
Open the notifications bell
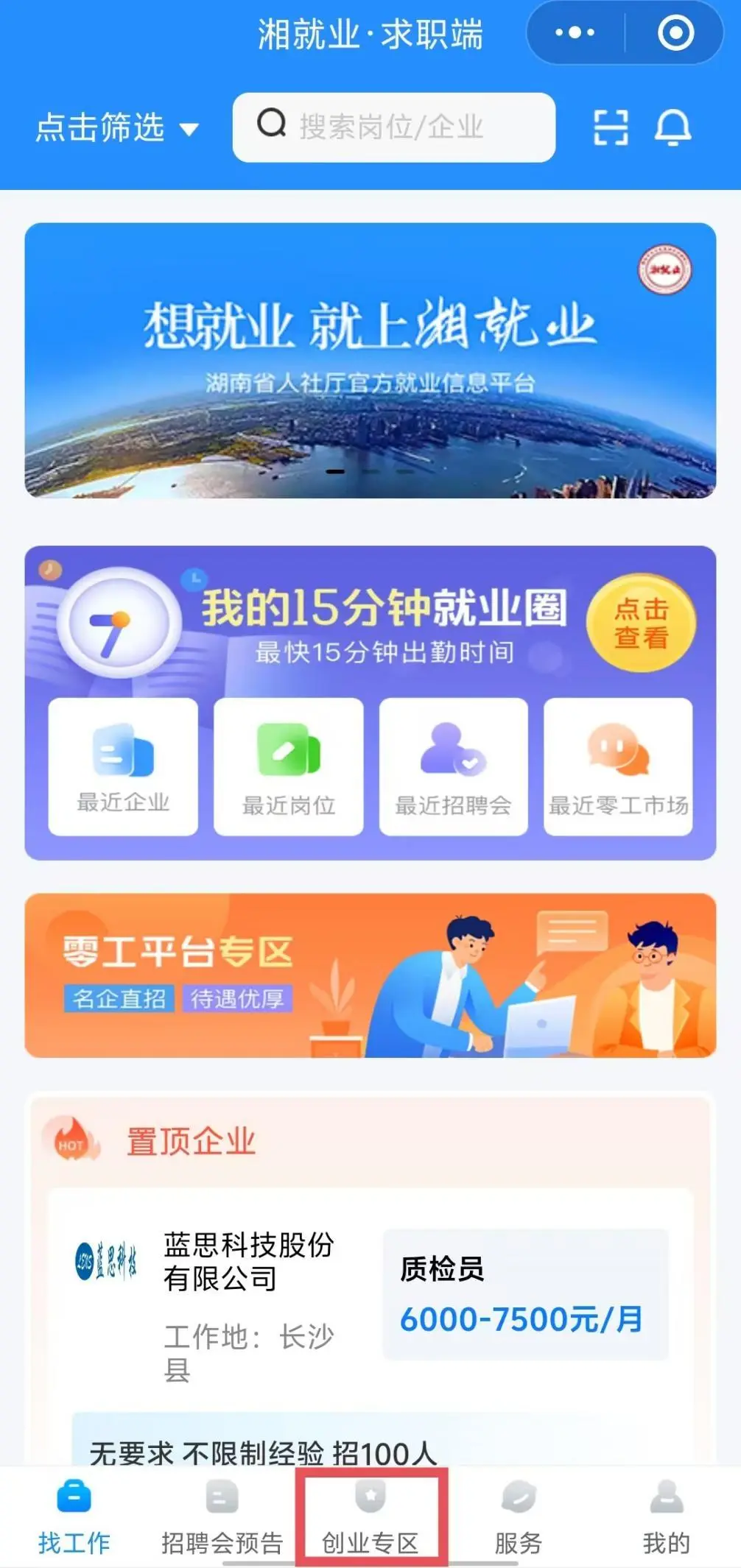point(672,128)
